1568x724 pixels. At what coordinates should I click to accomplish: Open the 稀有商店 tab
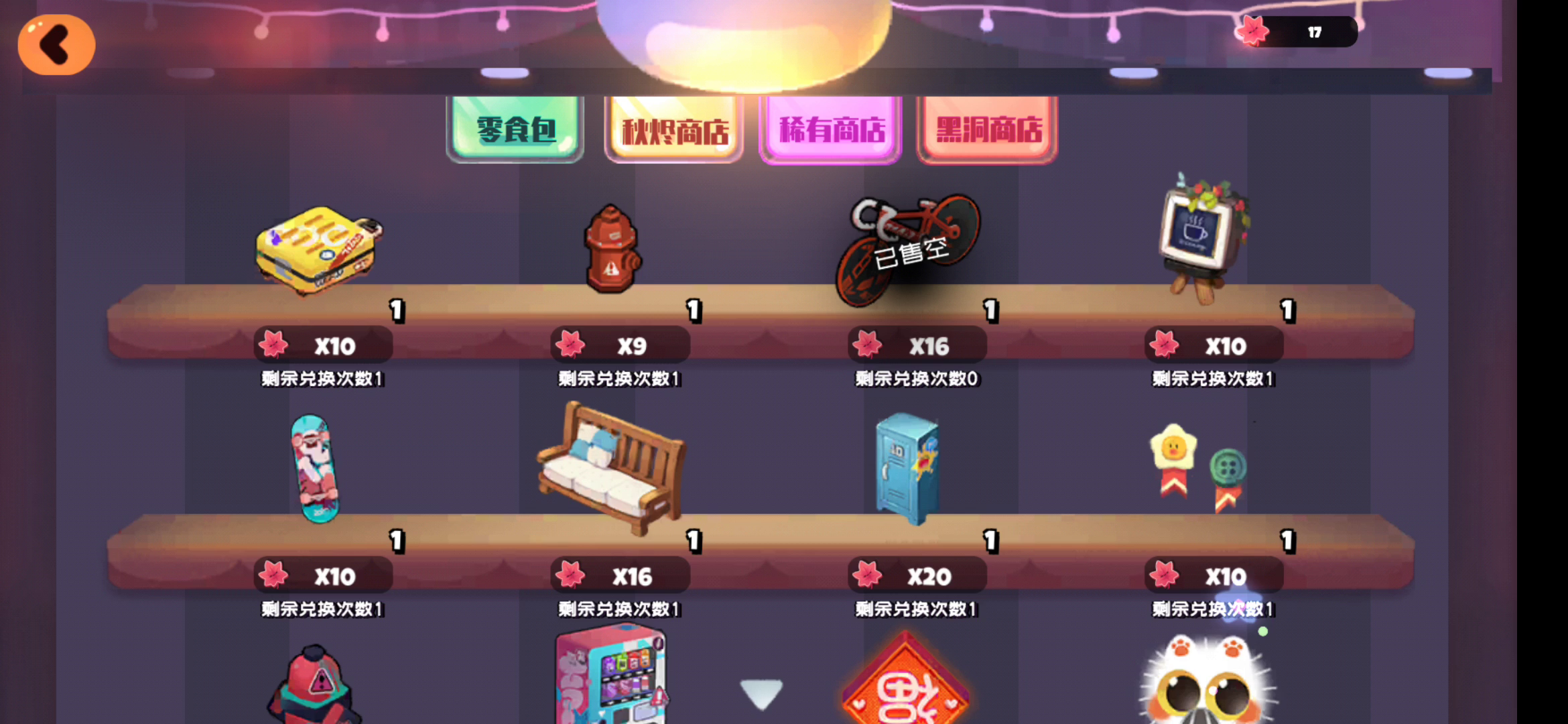831,129
